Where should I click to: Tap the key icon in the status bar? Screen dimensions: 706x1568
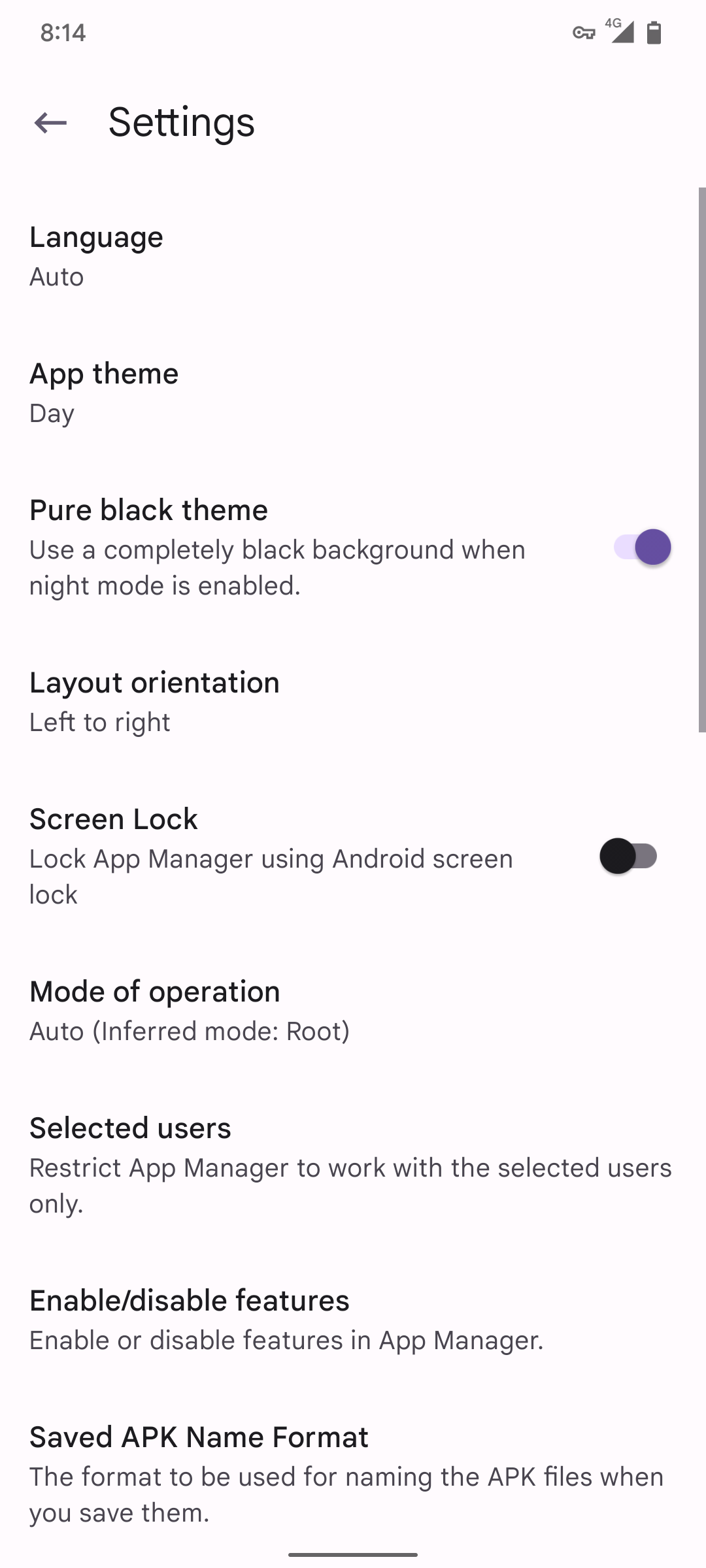(584, 31)
